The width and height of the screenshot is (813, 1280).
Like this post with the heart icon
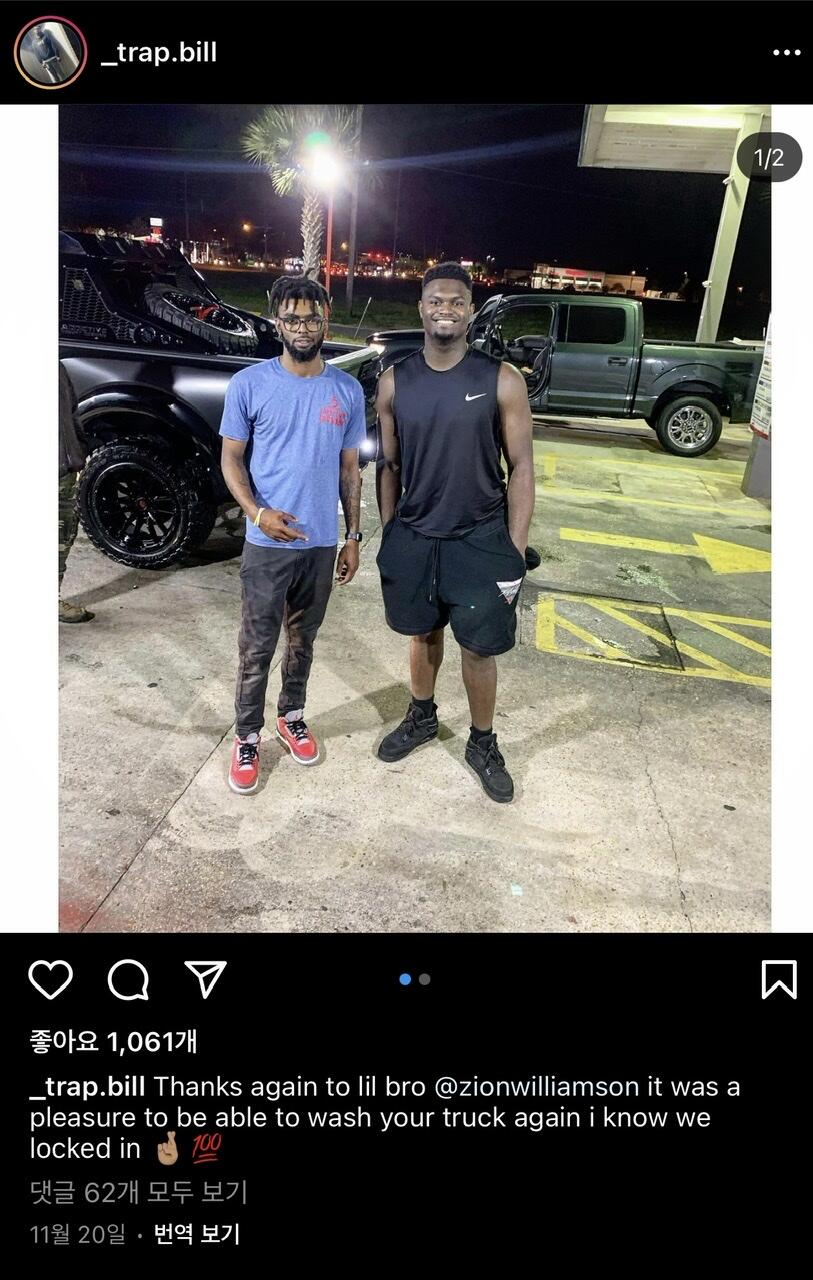coord(50,979)
